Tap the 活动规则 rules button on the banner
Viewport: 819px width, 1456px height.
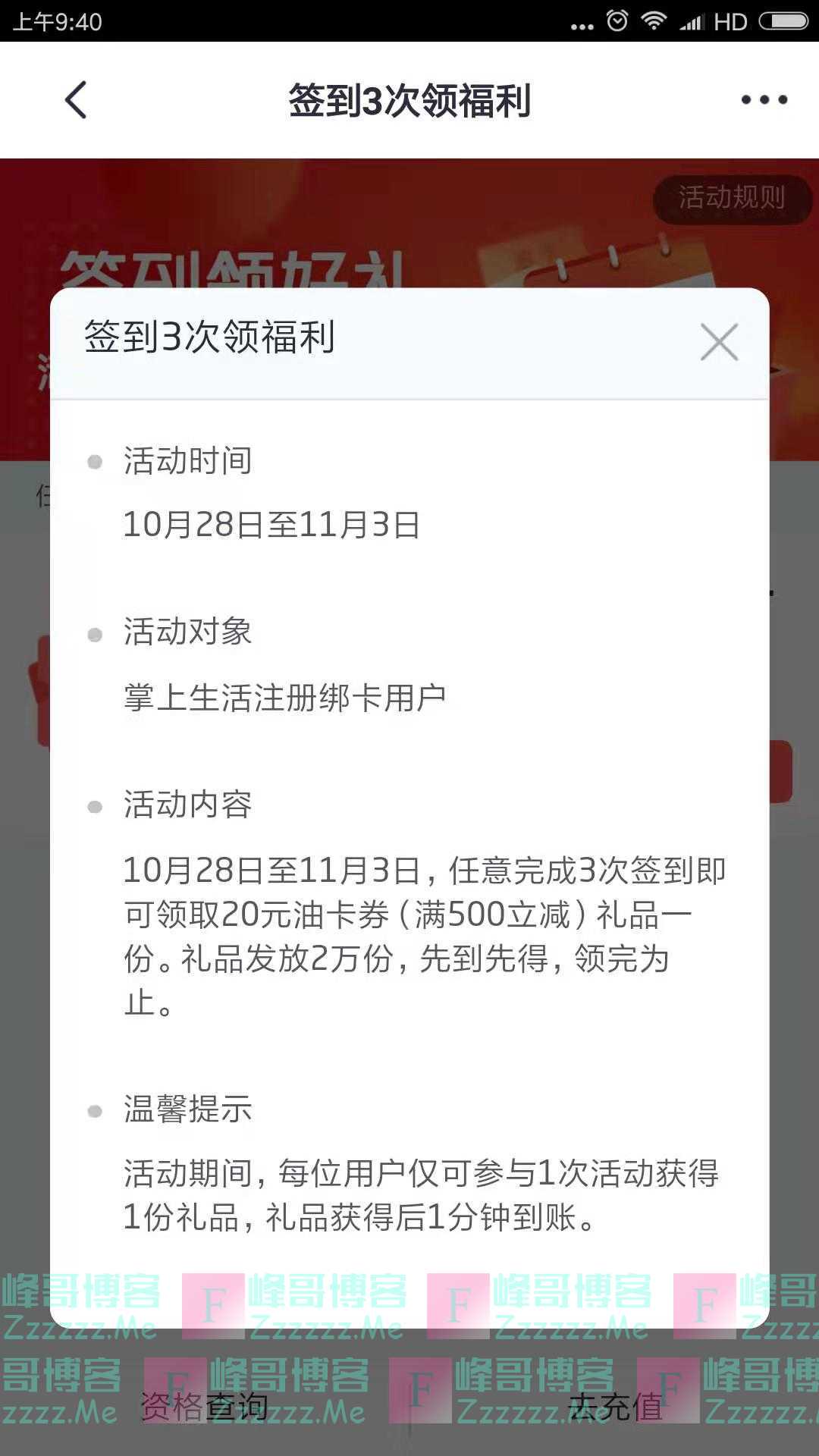point(733,199)
